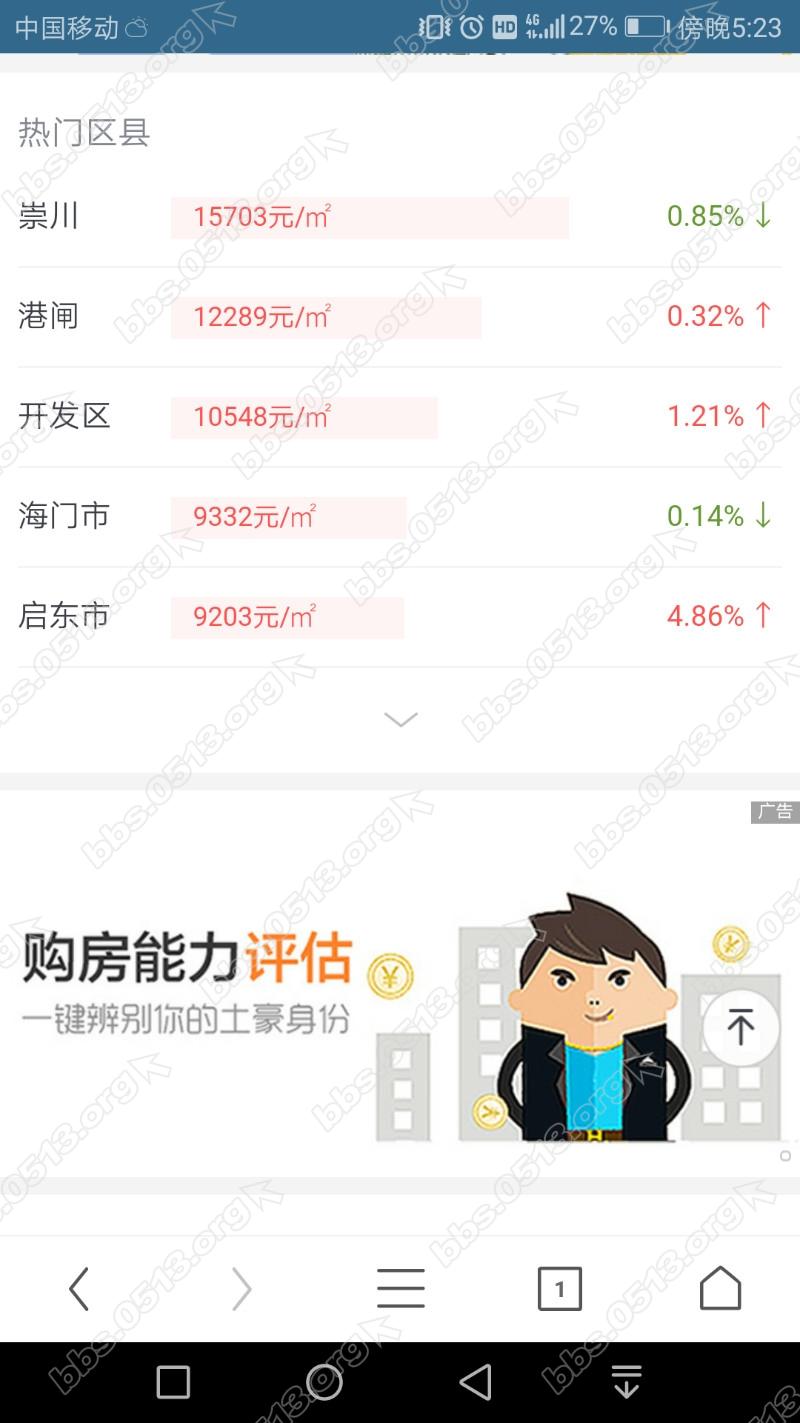Screen dimensions: 800x1423
Task: Open the 开发区 district price row
Action: pos(400,416)
